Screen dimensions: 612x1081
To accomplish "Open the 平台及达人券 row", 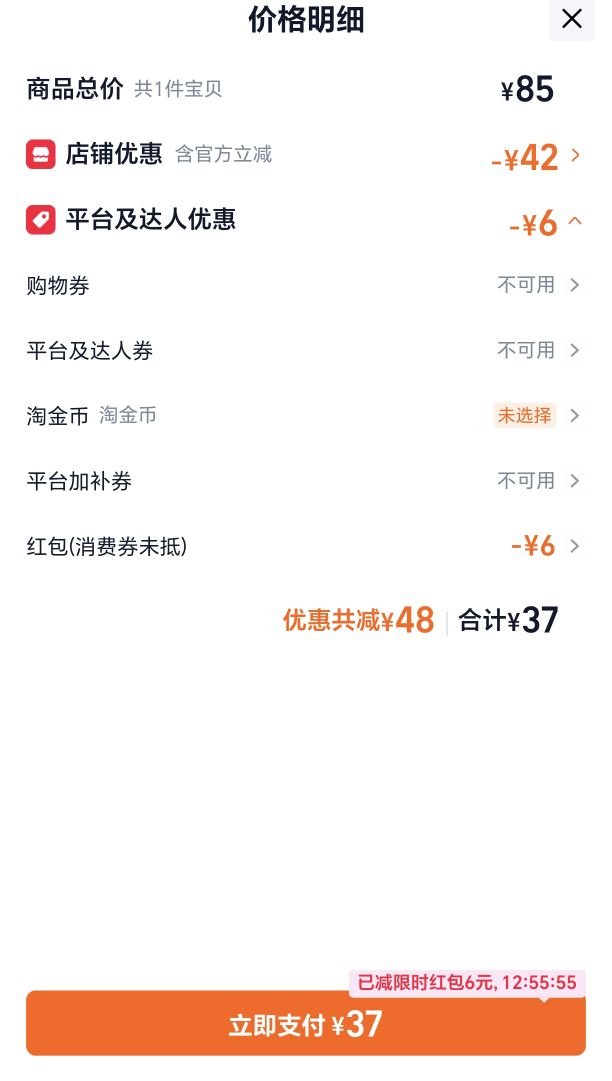I will pyautogui.click(x=305, y=350).
